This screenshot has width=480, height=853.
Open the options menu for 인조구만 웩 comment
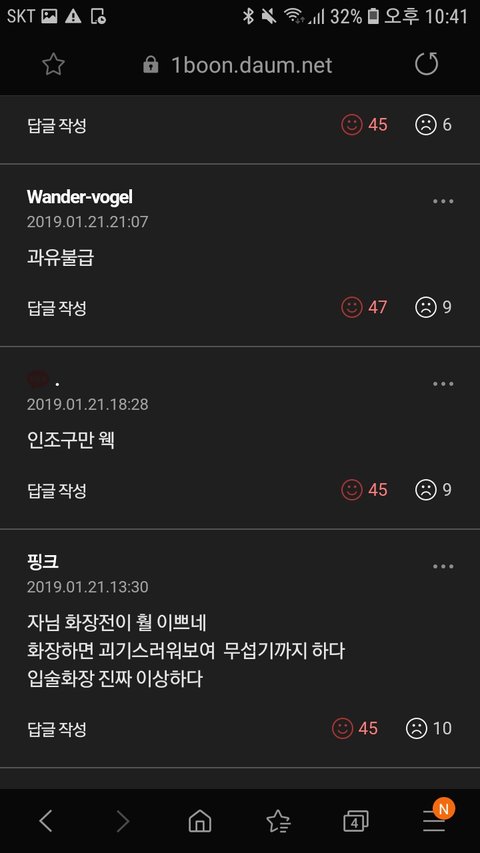443,384
